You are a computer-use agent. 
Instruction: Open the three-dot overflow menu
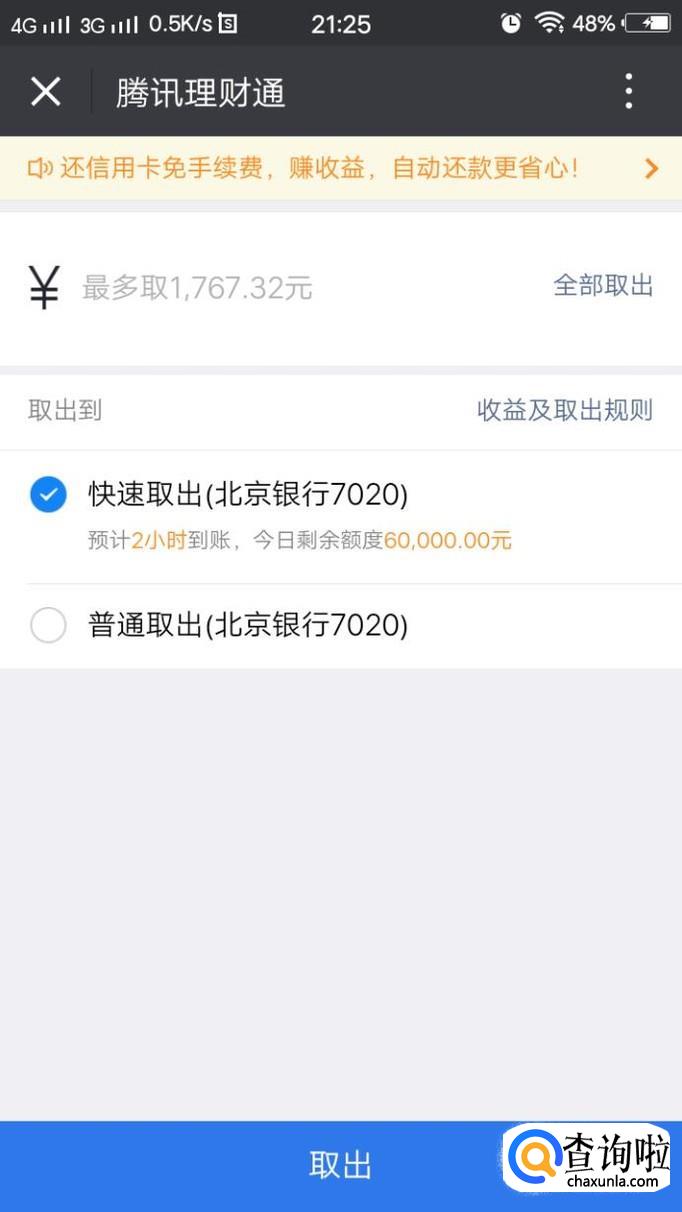click(628, 92)
